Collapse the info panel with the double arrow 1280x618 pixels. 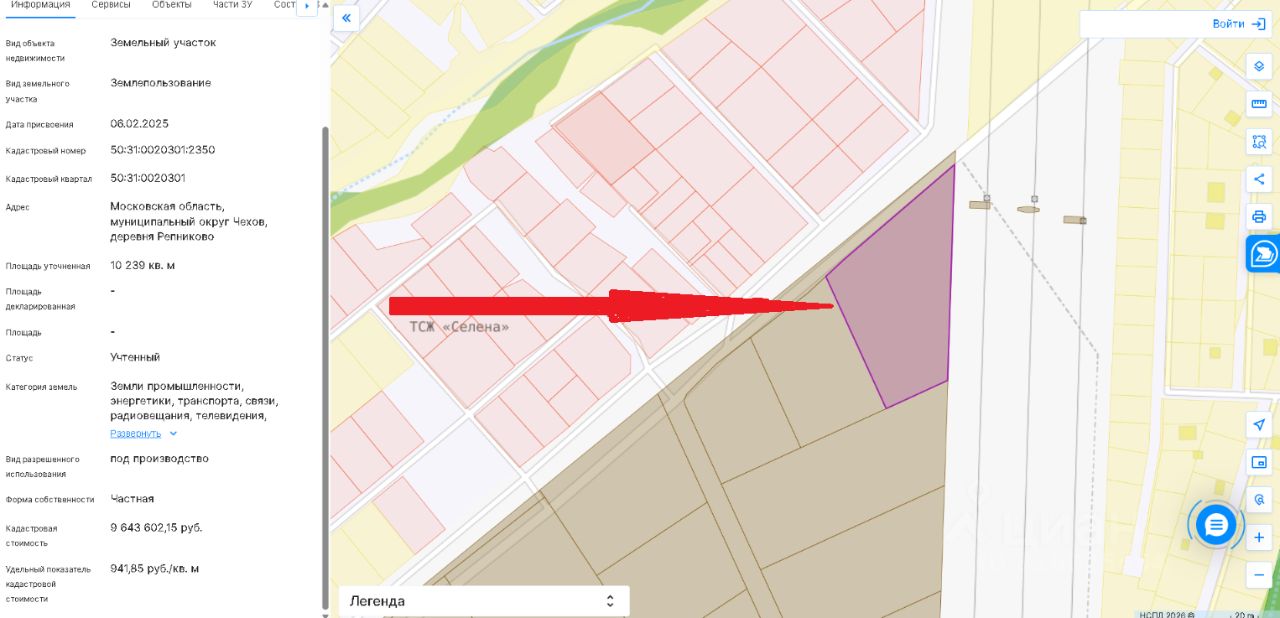(346, 18)
